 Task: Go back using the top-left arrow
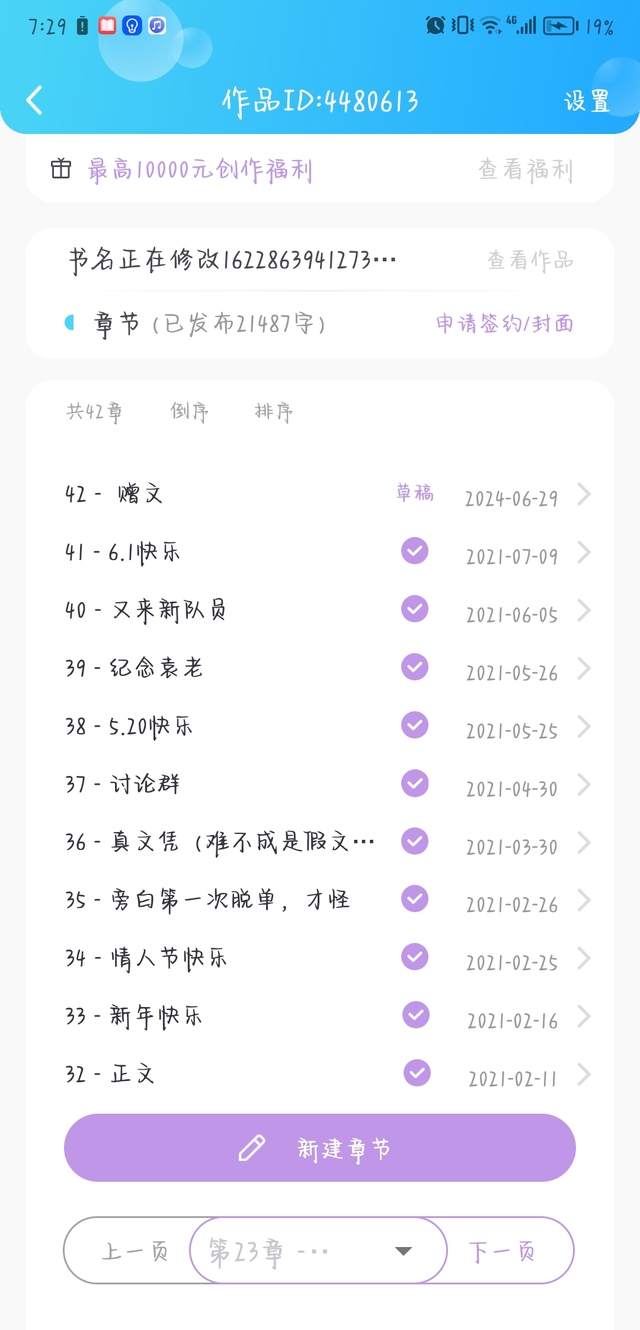(x=35, y=100)
